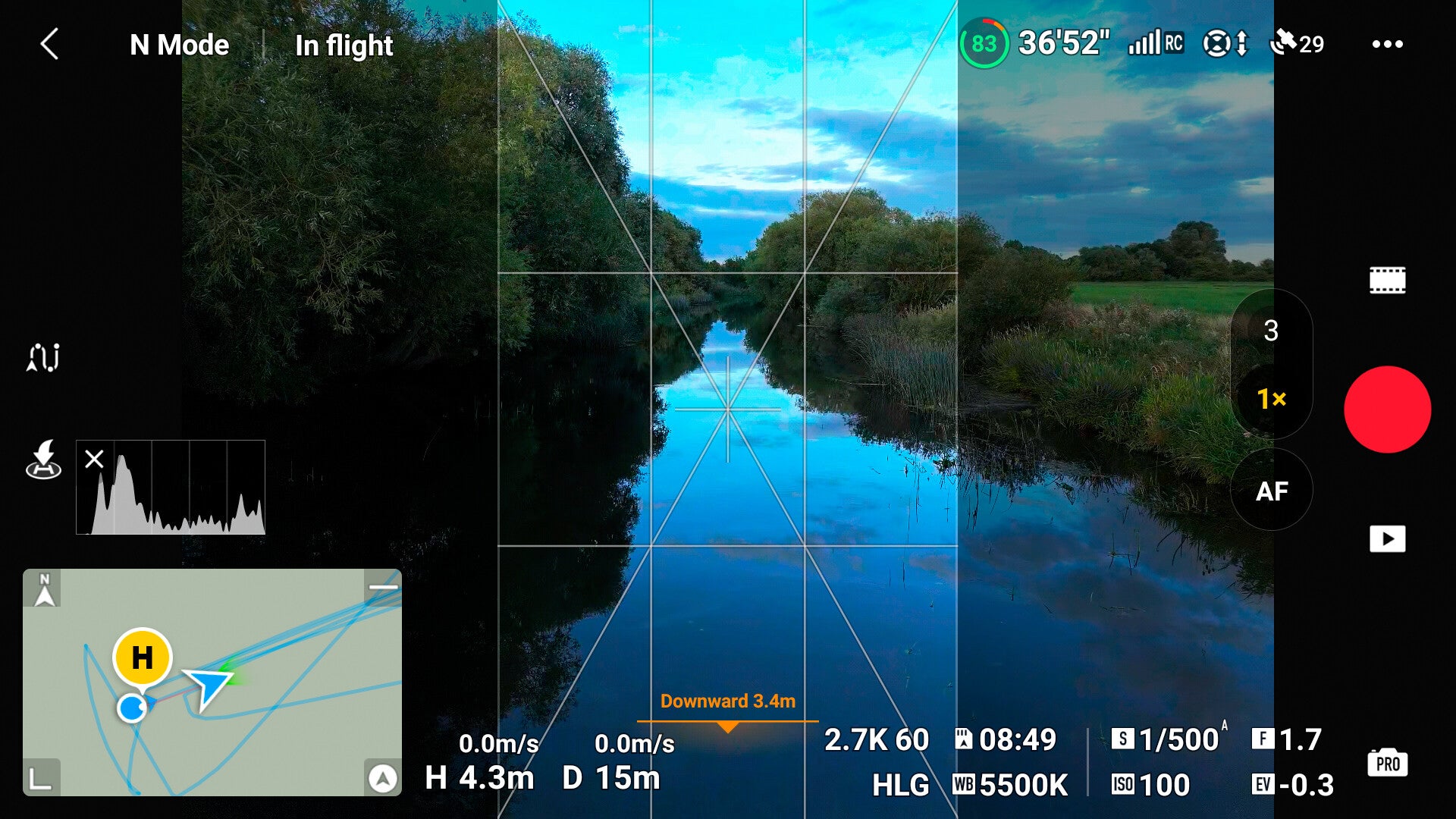Change the ISO 100 setting
Image resolution: width=1456 pixels, height=819 pixels.
[x=1150, y=785]
